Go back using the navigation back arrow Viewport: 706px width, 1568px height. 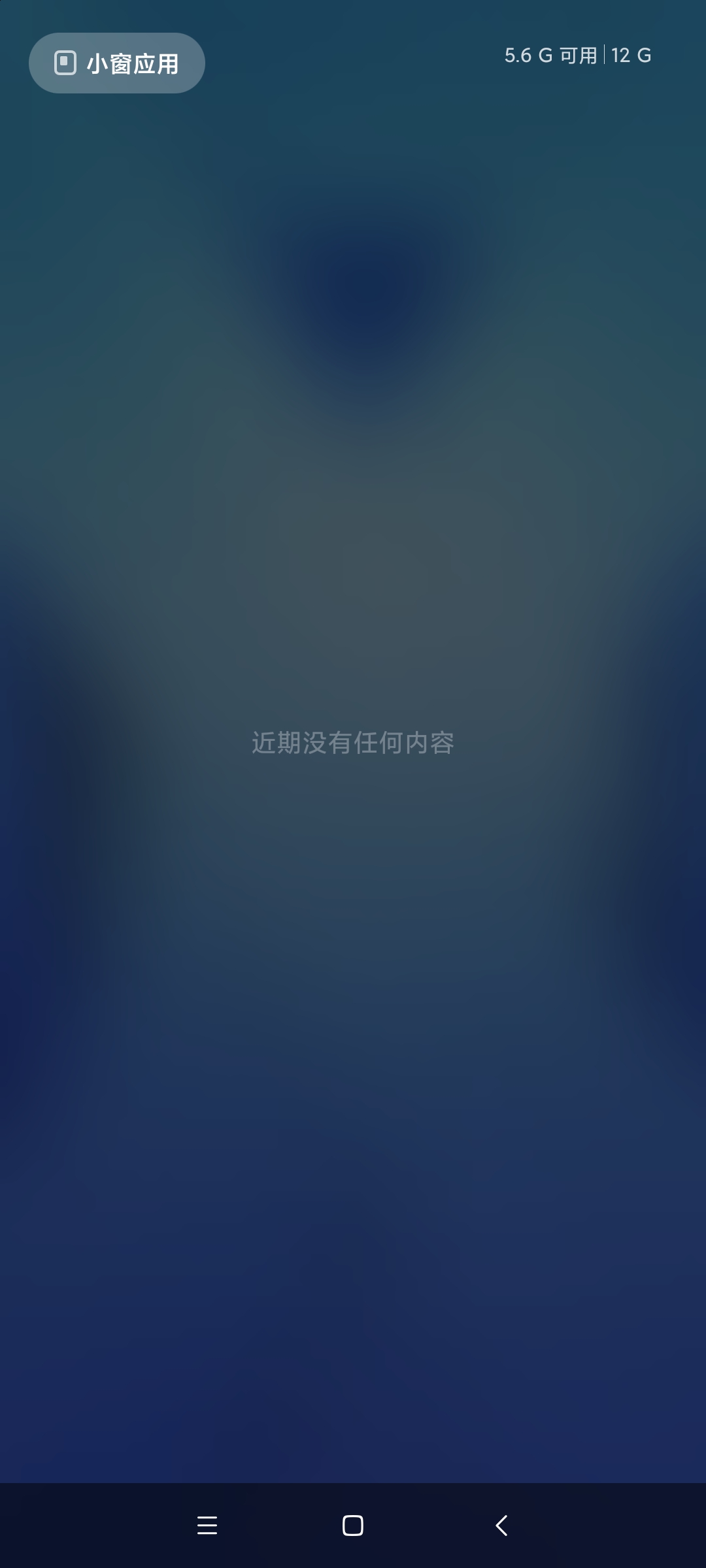pyautogui.click(x=501, y=1526)
